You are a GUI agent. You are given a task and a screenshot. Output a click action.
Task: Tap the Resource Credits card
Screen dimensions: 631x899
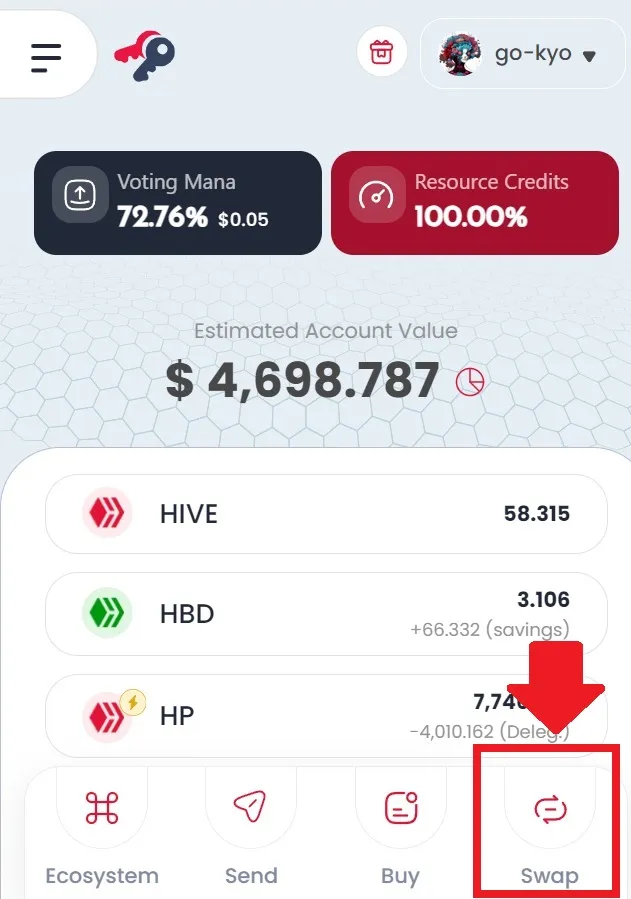click(x=474, y=203)
